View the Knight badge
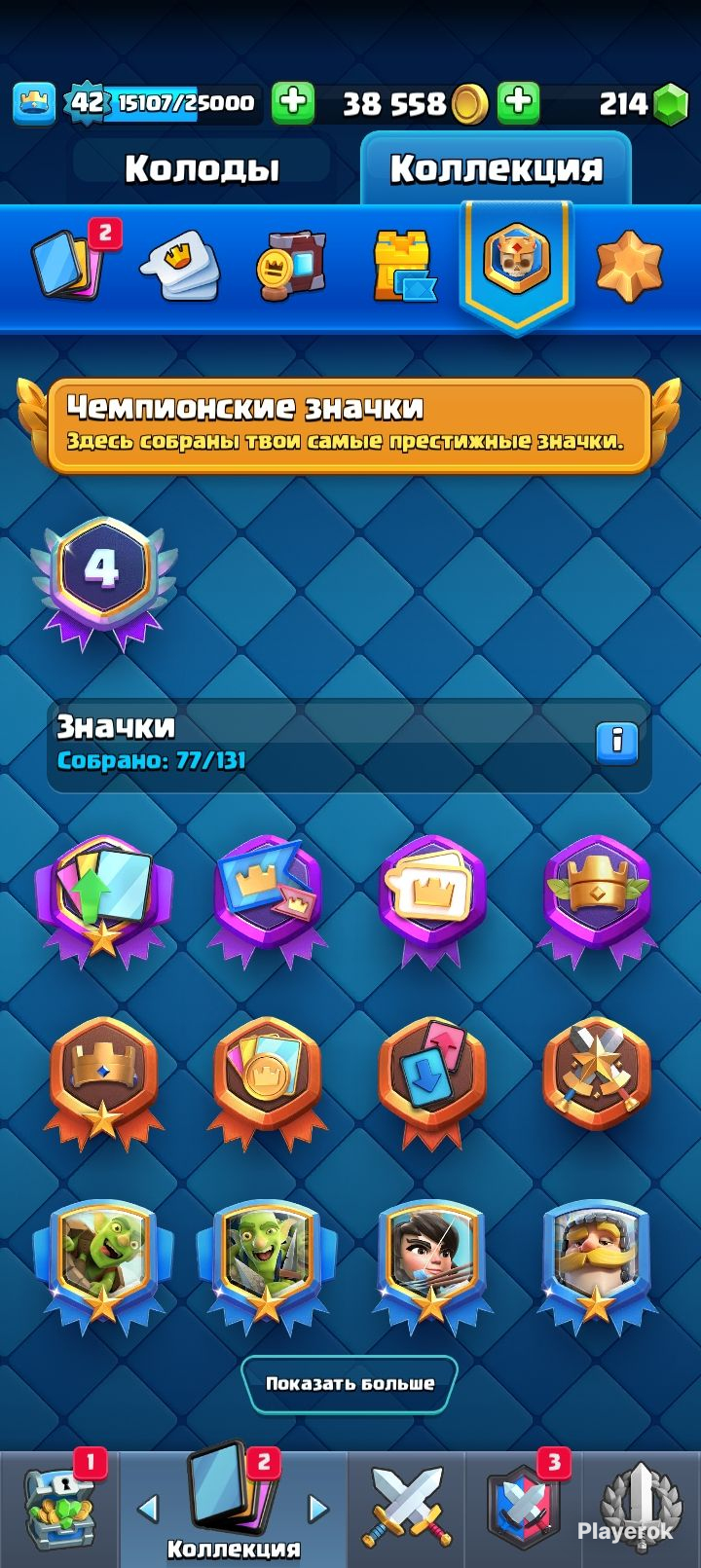This screenshot has width=701, height=1568. 596,1261
